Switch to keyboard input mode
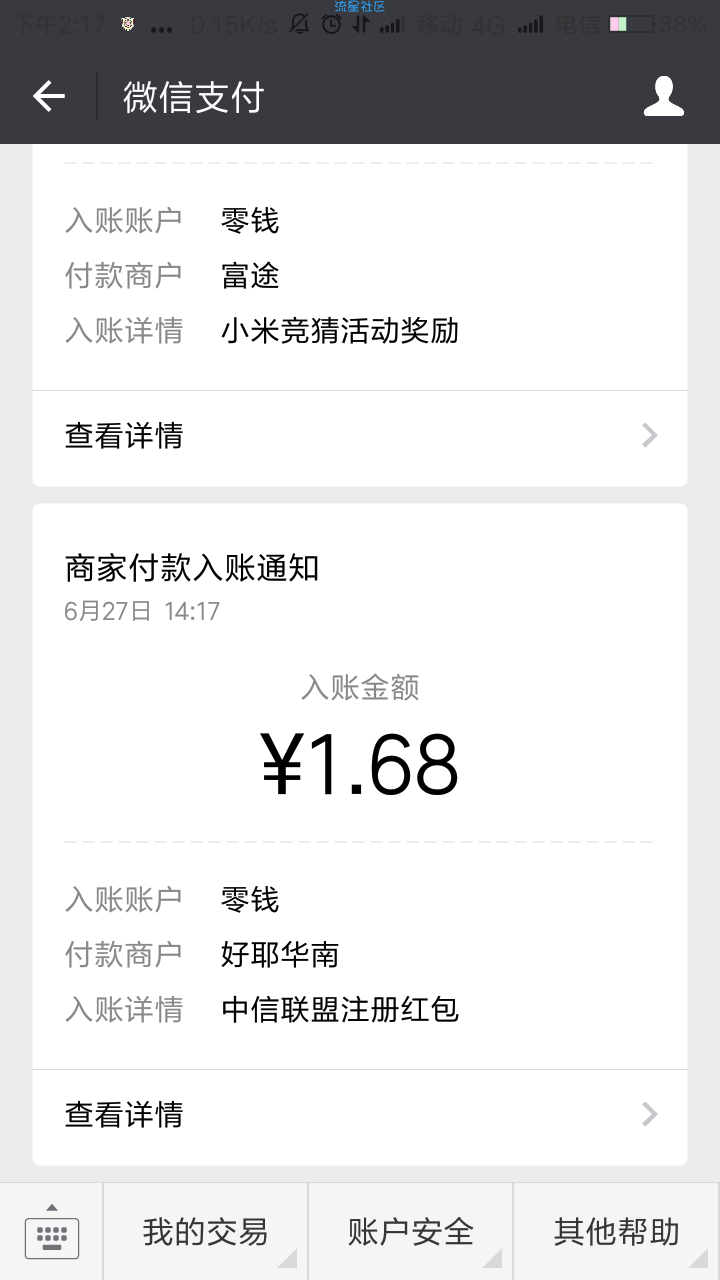Screen dimensions: 720x1280 click(51, 1232)
